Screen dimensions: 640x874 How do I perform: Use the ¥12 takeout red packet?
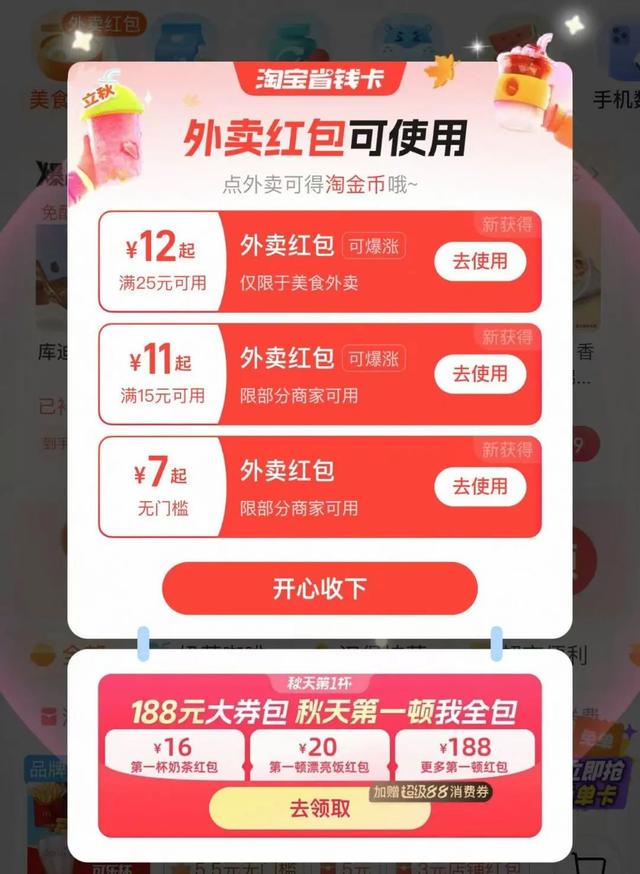pyautogui.click(x=480, y=262)
